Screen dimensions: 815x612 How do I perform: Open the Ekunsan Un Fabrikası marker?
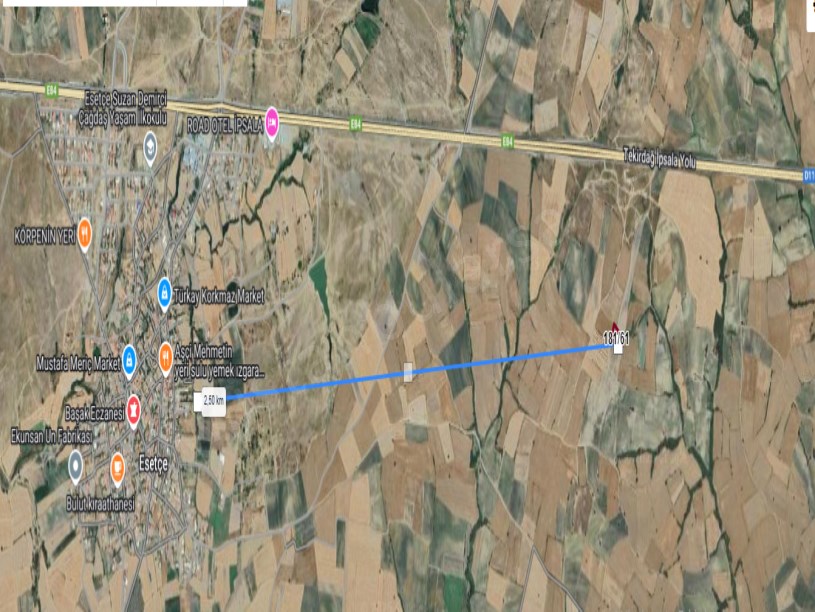76,462
